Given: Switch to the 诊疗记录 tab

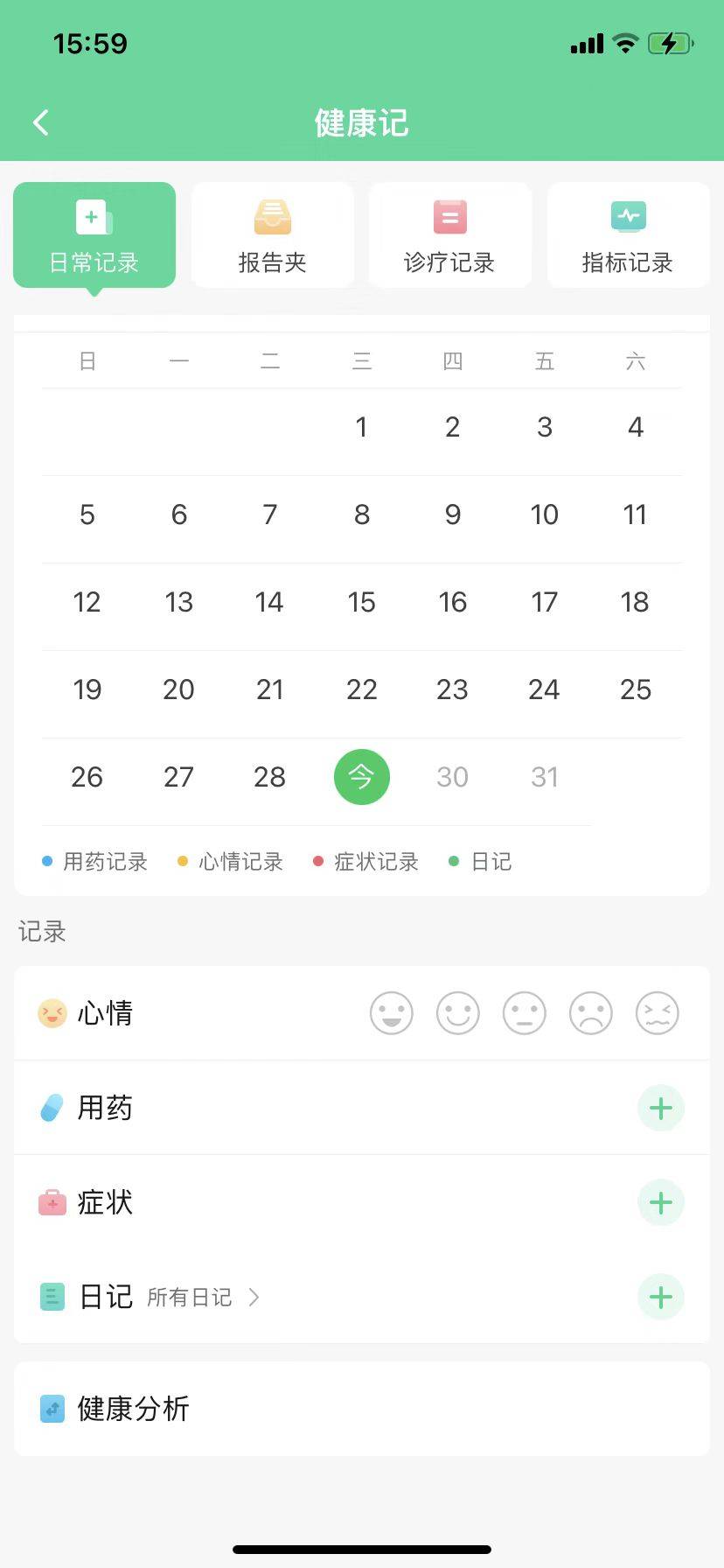Looking at the screenshot, I should tap(449, 235).
